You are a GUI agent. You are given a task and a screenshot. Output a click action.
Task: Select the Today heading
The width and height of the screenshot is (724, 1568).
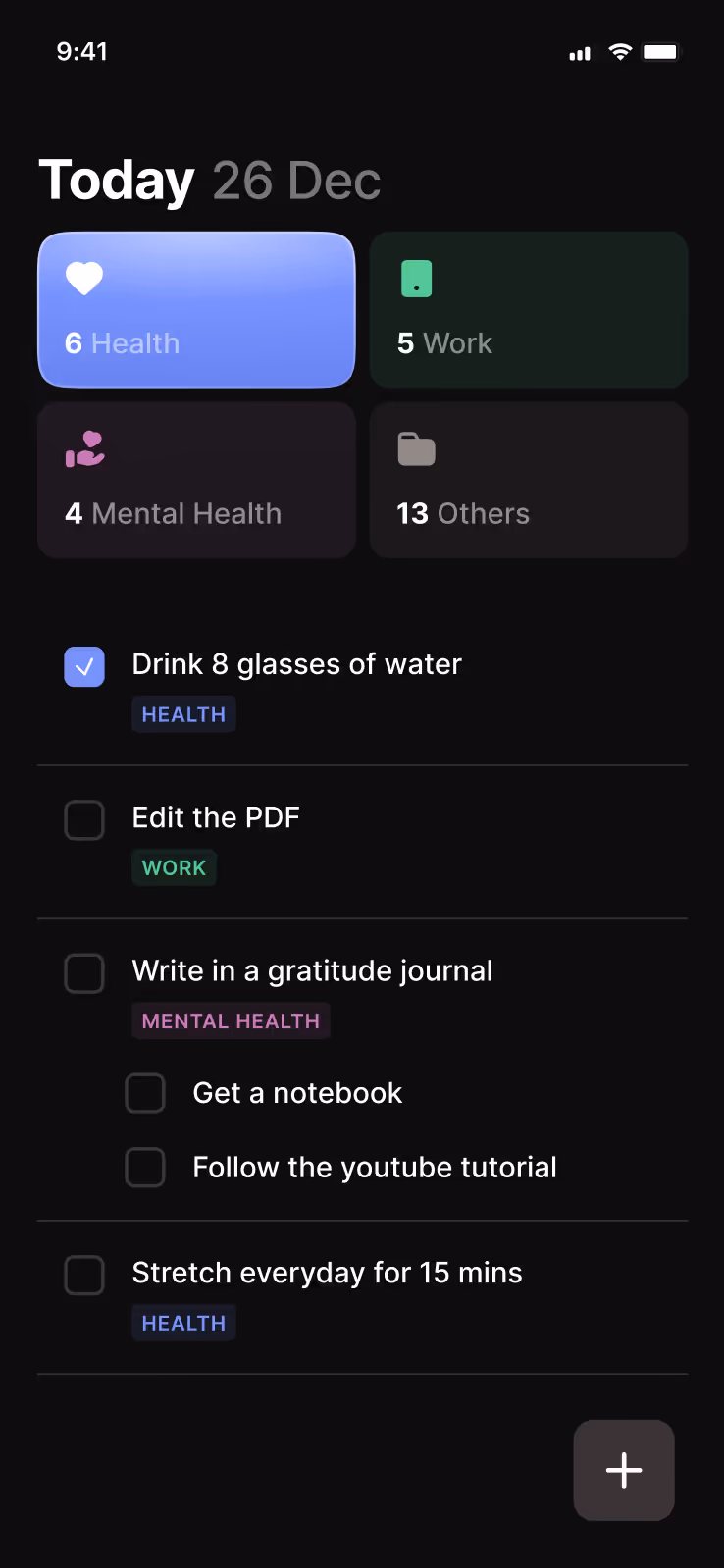click(x=115, y=180)
